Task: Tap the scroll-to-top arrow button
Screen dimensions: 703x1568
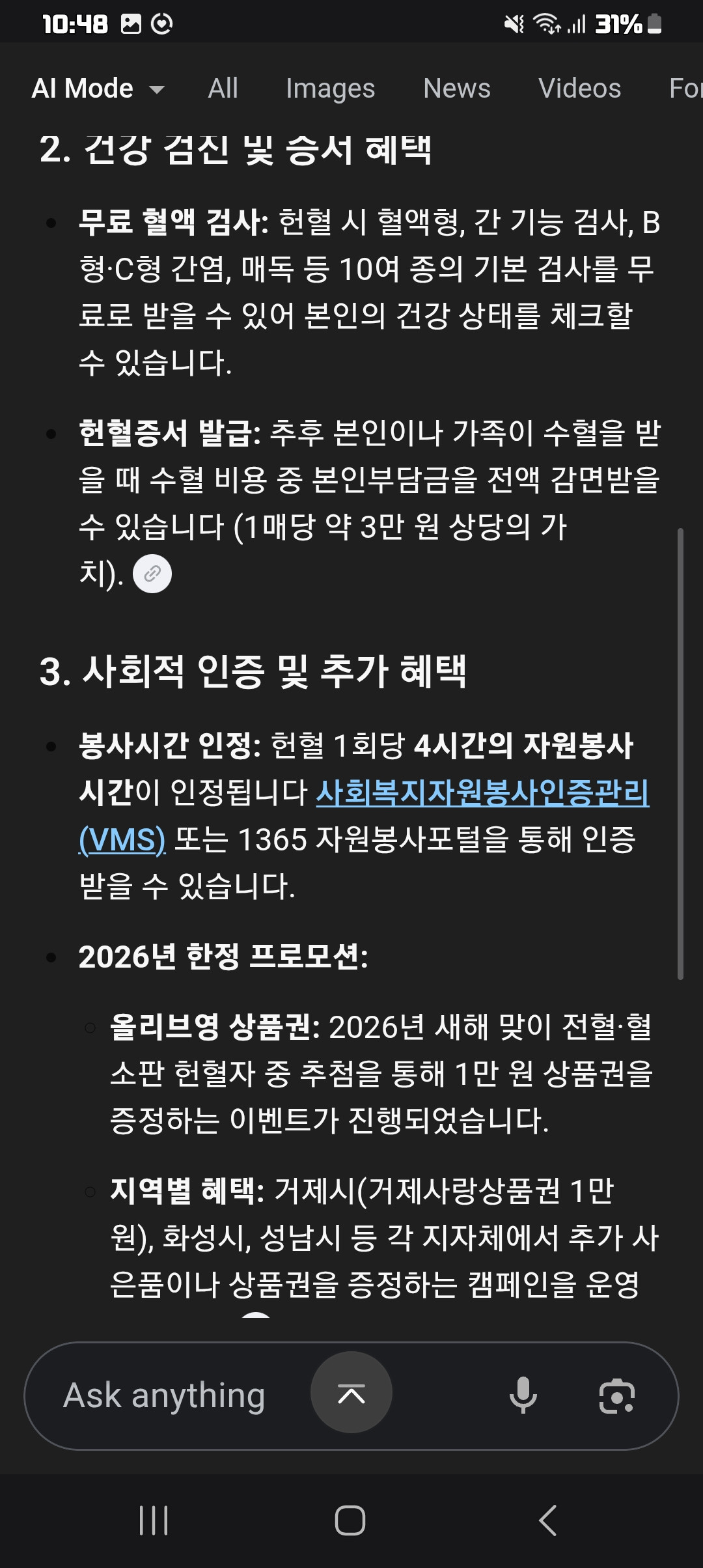Action: point(351,1392)
